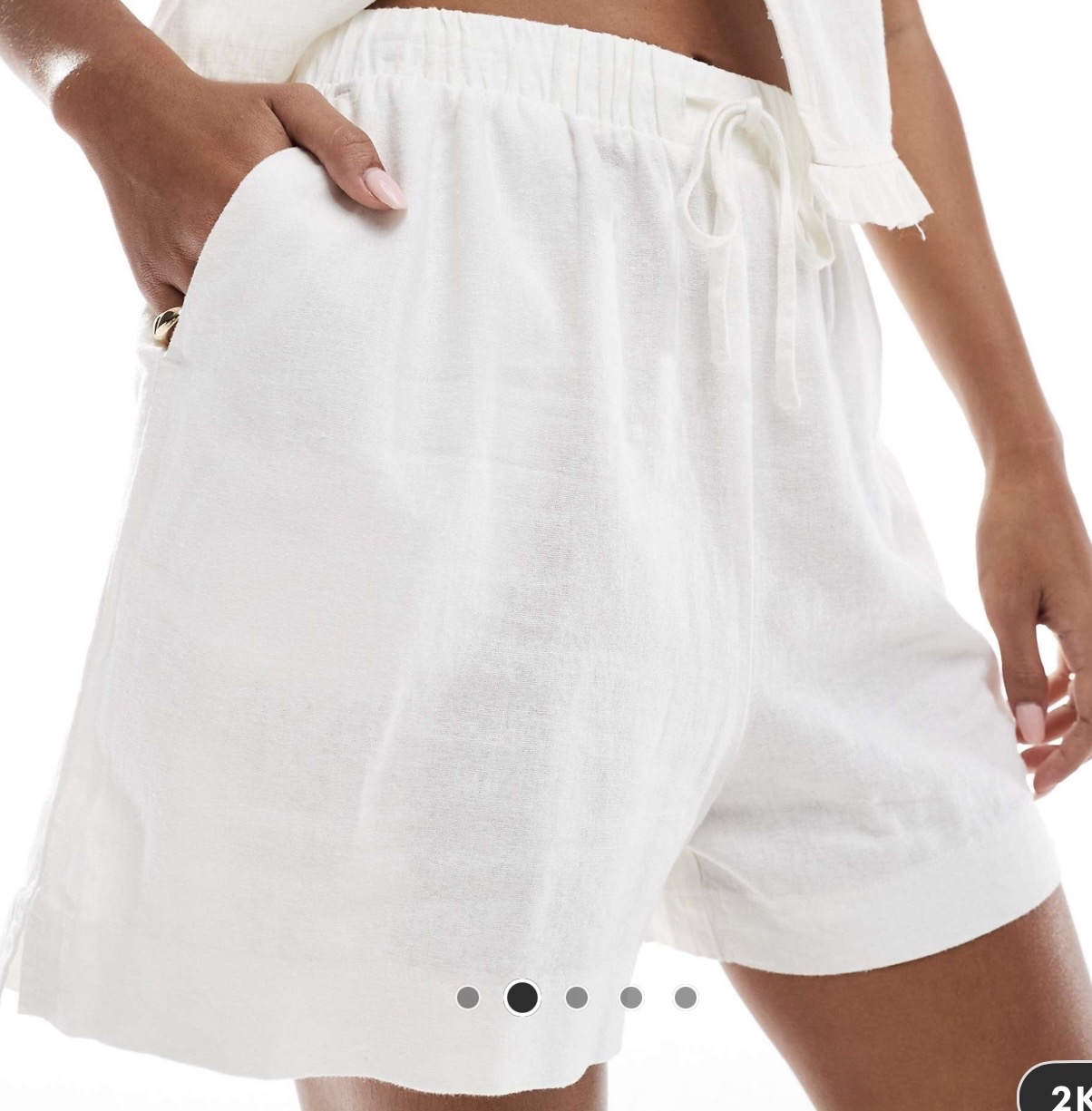
Task: Open the white shorts product photo
Action: click(x=544, y=544)
